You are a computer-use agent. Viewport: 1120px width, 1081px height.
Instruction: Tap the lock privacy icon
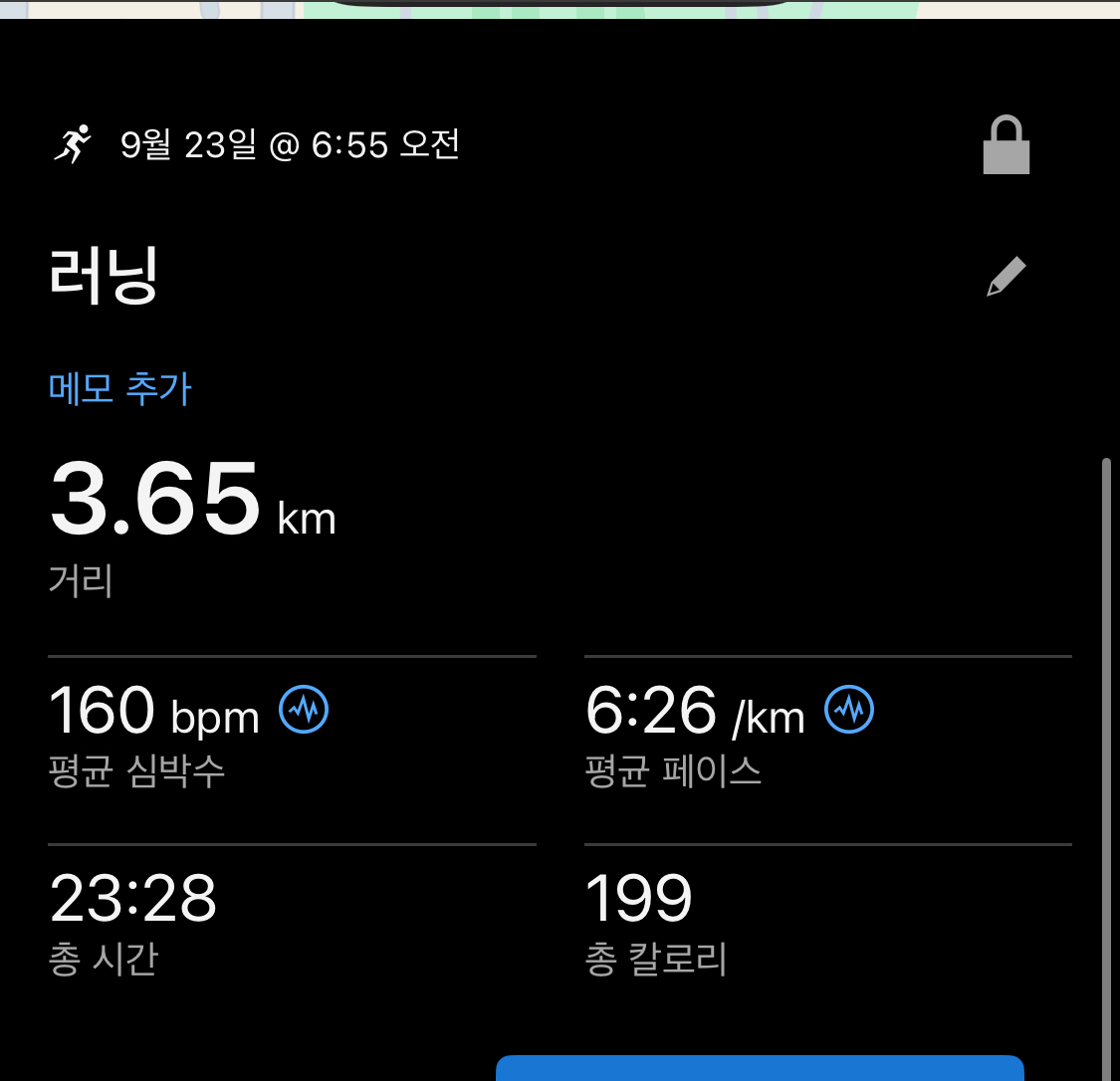(x=1006, y=146)
